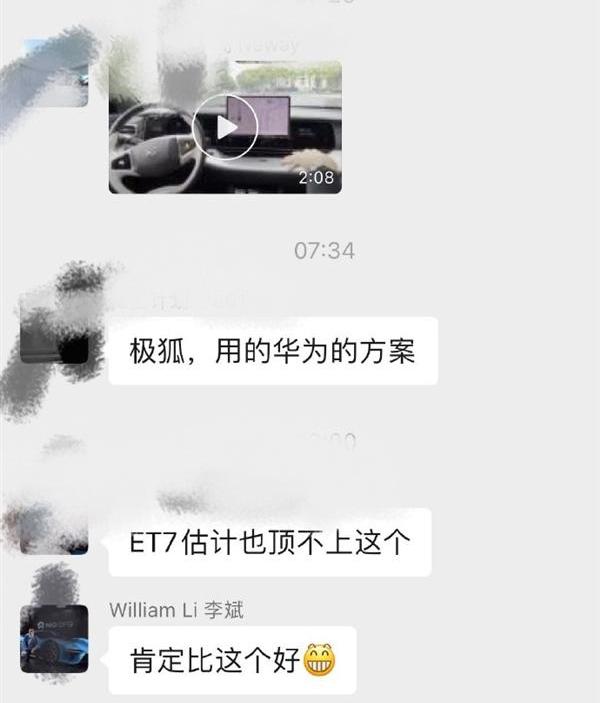Viewport: 600px width, 703px height.
Task: Play the 2:08 video message
Action: click(x=225, y=127)
